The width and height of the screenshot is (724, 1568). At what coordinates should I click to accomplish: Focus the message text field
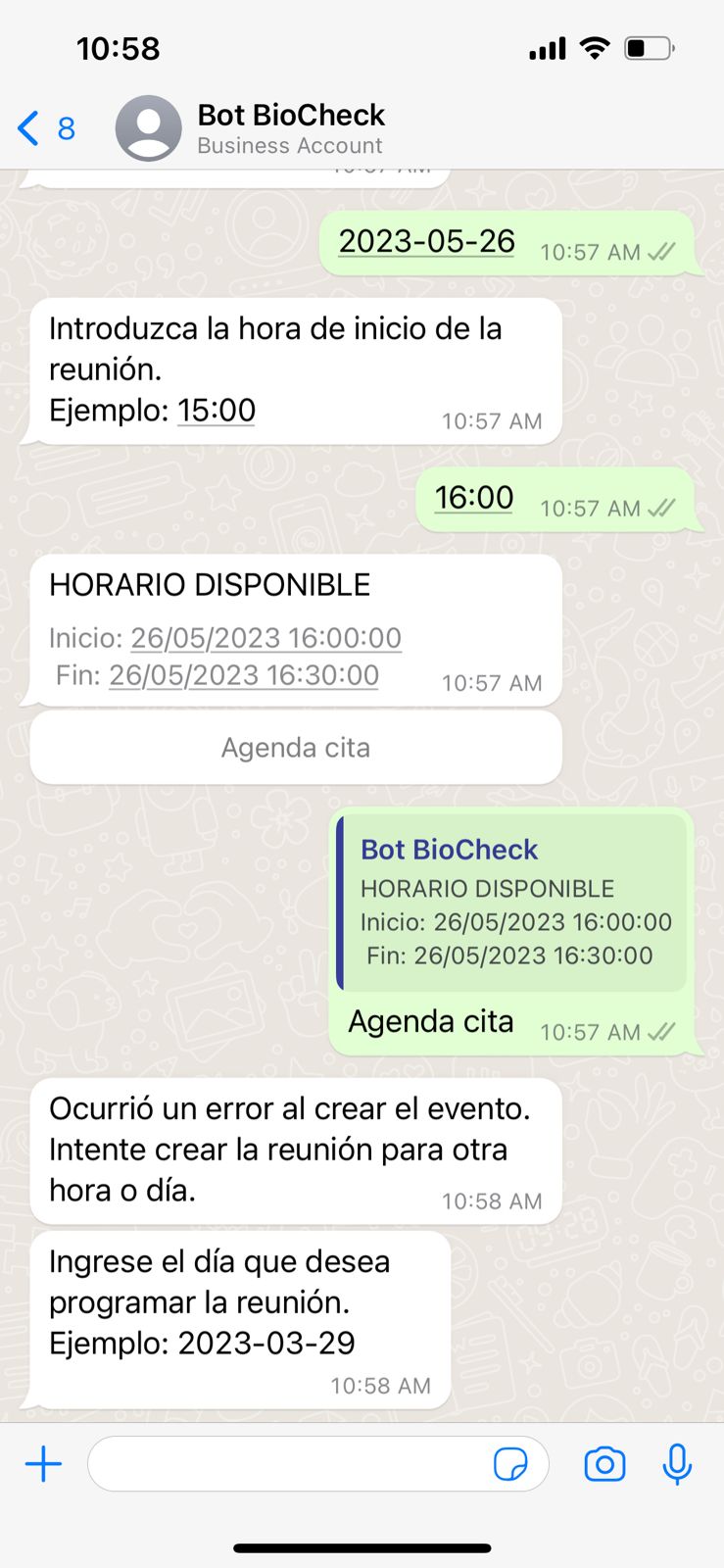point(289,1464)
